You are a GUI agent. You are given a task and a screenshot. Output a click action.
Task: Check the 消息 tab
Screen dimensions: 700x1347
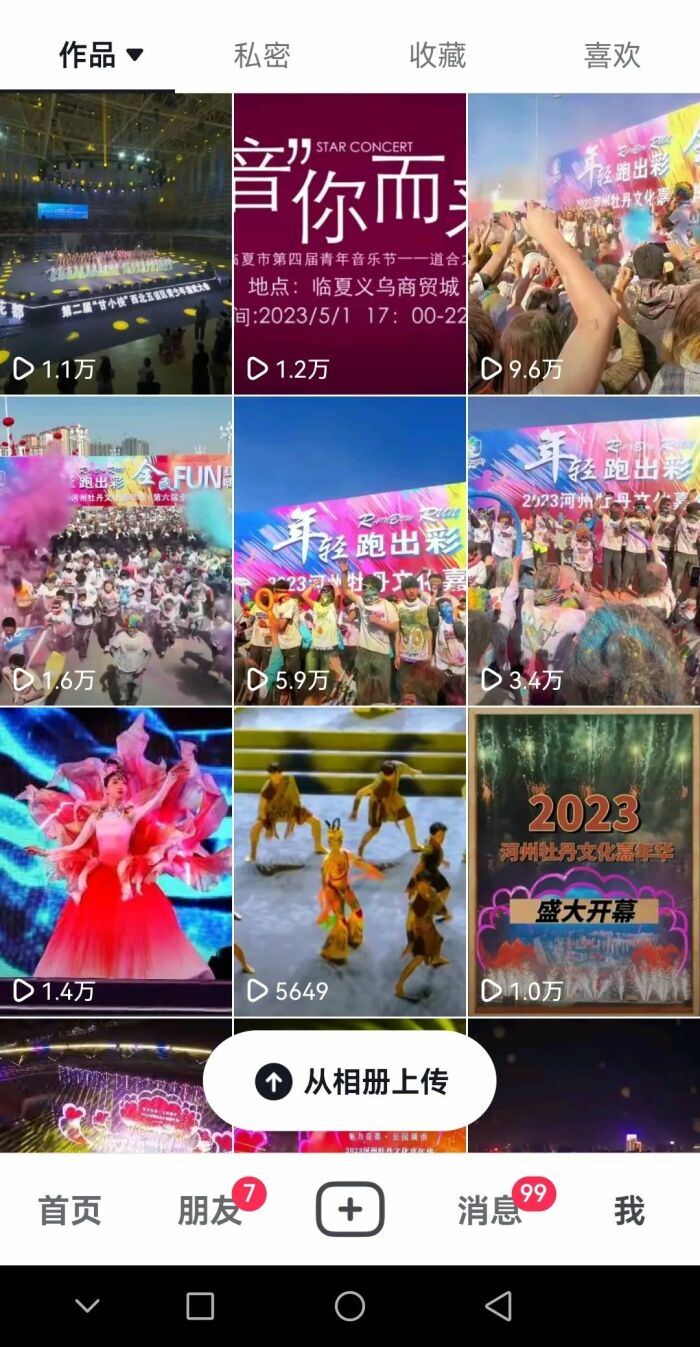point(490,1210)
